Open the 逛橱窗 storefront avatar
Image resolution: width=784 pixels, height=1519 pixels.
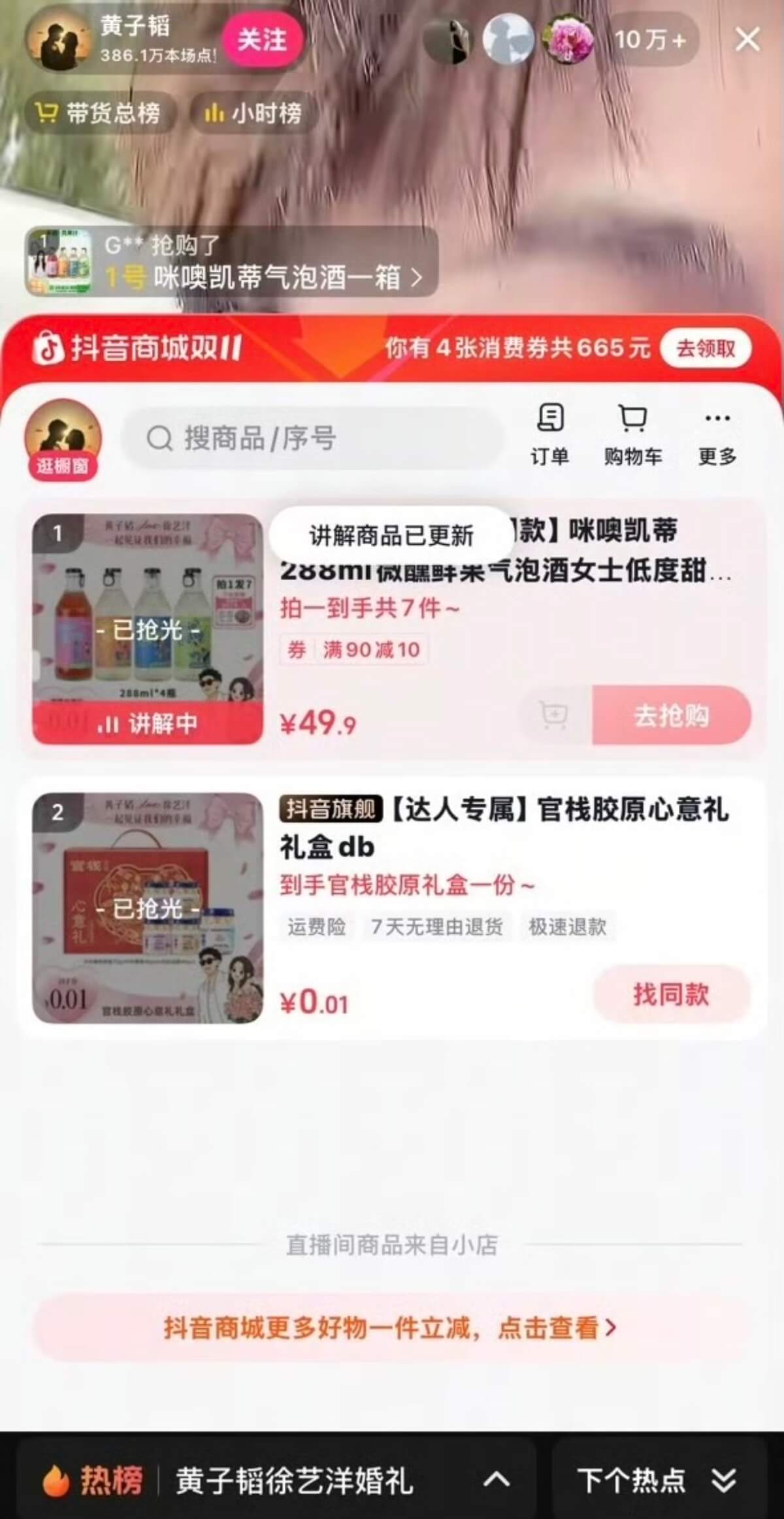pos(63,439)
